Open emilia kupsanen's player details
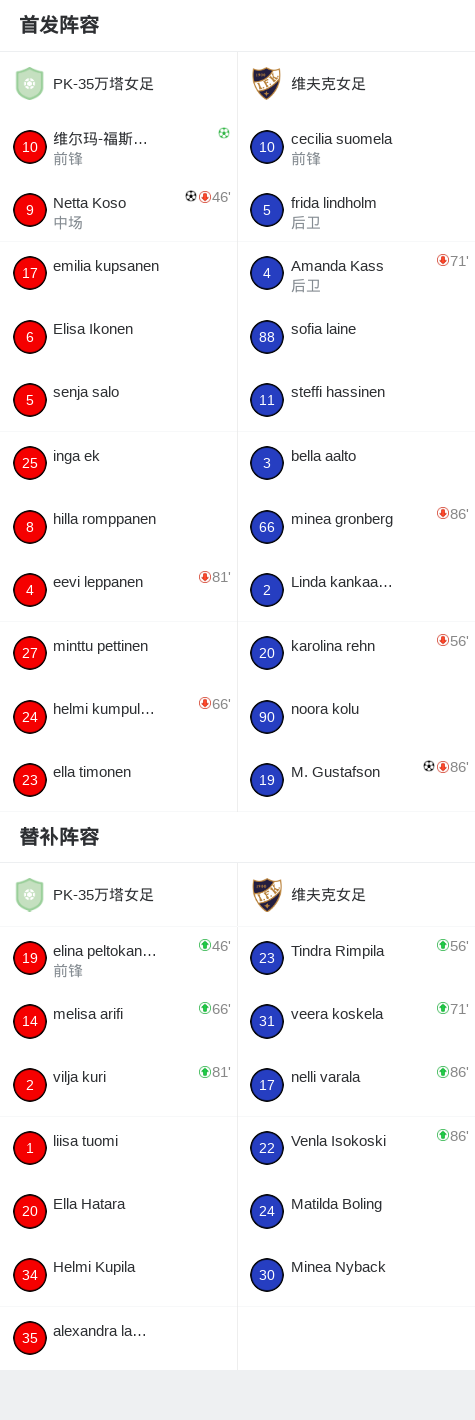Screen dimensions: 475x1420 point(118,273)
